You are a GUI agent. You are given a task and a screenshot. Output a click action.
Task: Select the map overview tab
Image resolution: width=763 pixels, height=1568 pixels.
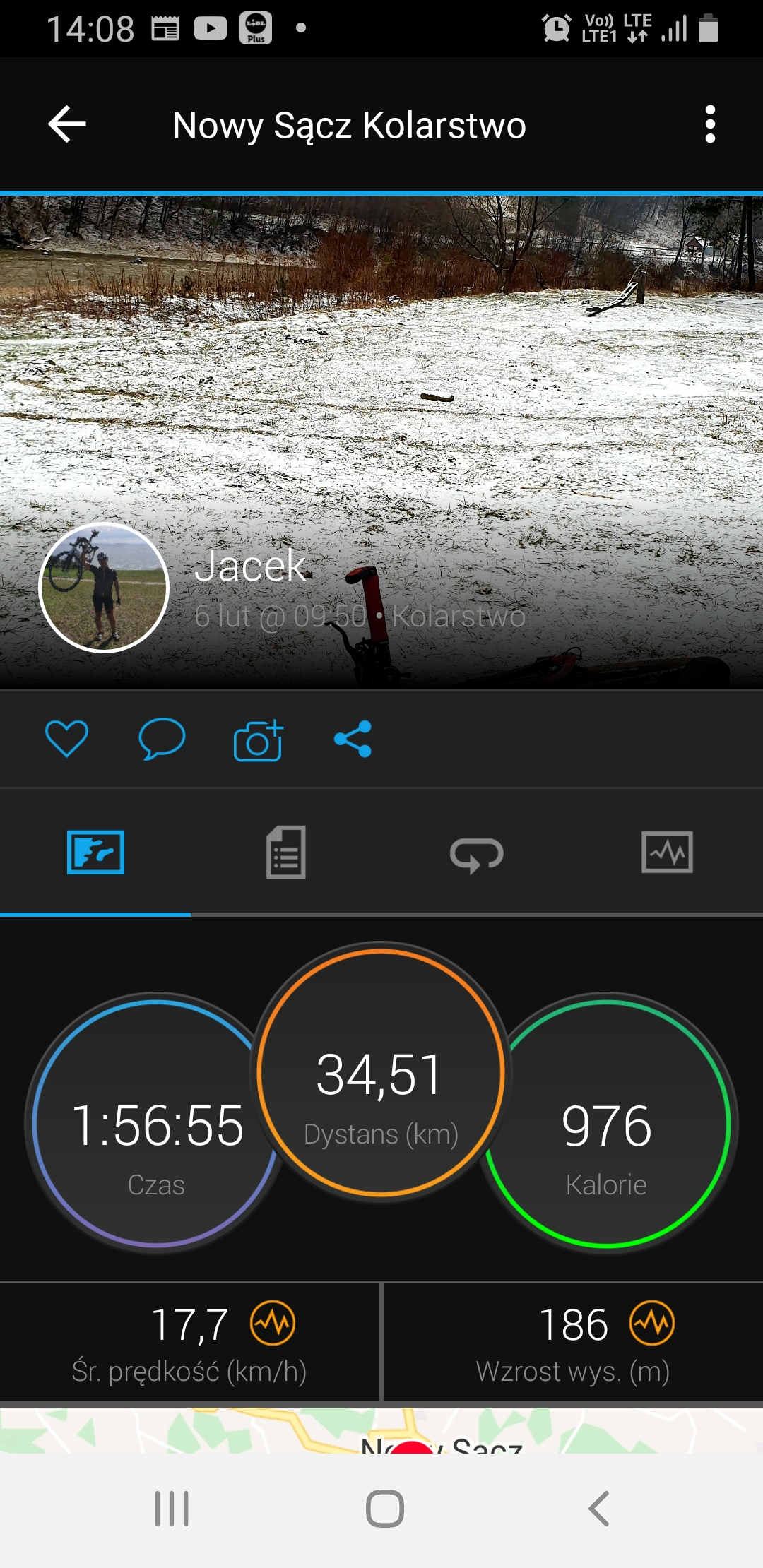click(x=95, y=853)
